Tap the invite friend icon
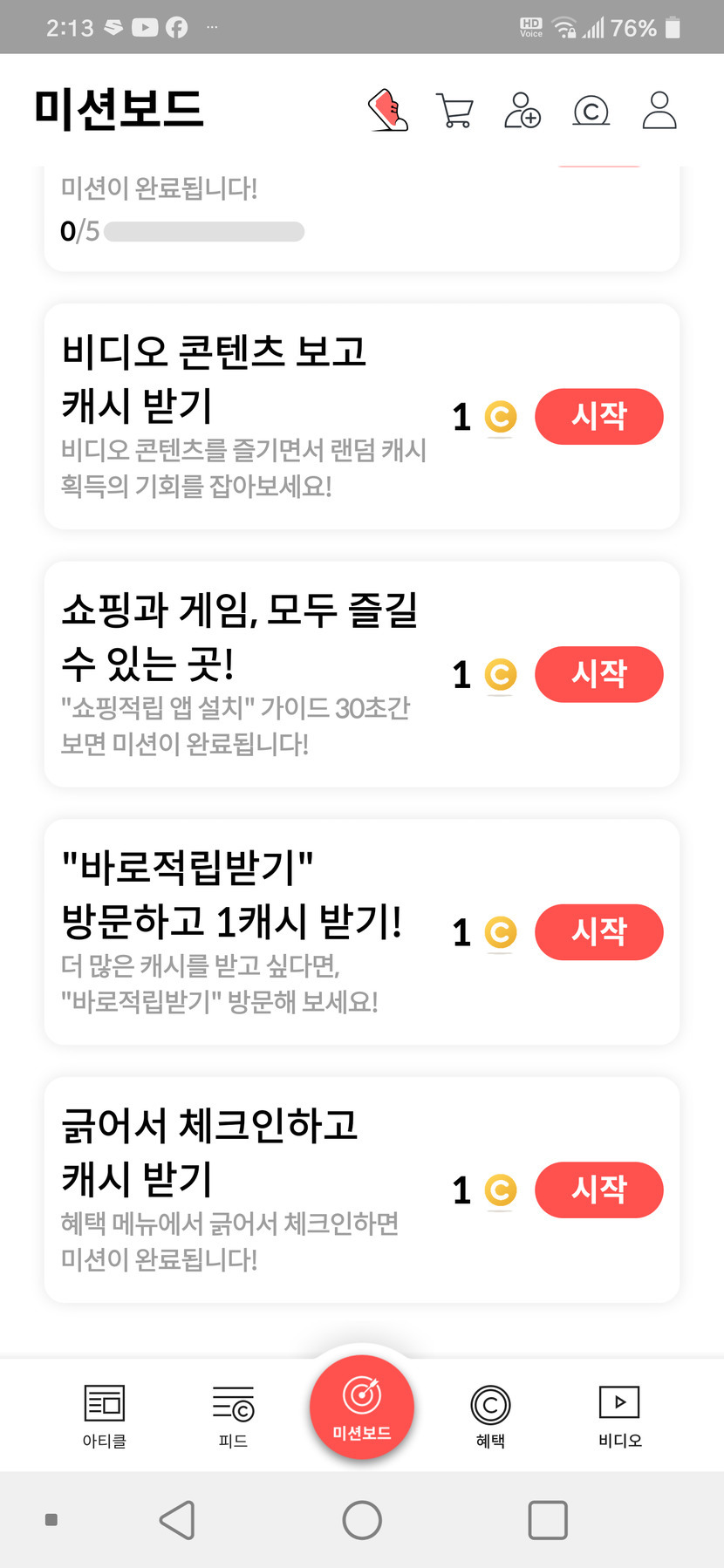The height and width of the screenshot is (1568, 724). pyautogui.click(x=523, y=111)
